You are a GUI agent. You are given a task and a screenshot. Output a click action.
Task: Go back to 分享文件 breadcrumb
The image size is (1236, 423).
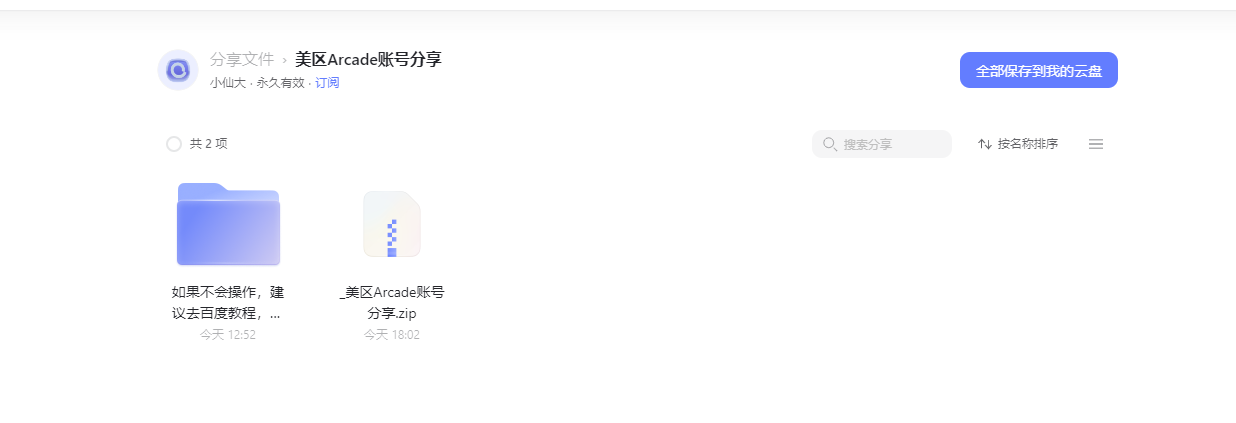[242, 60]
